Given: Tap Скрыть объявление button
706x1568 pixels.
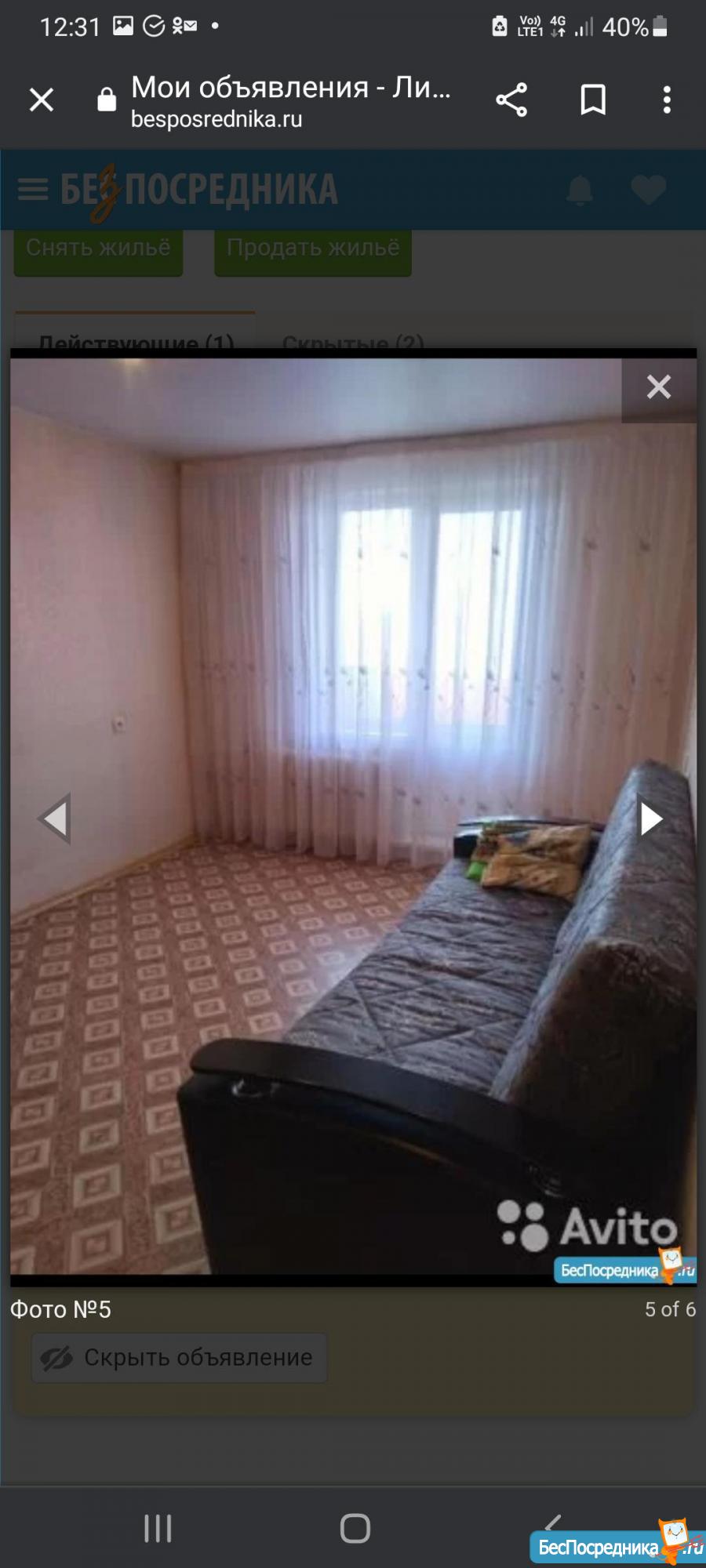Looking at the screenshot, I should (x=180, y=1357).
